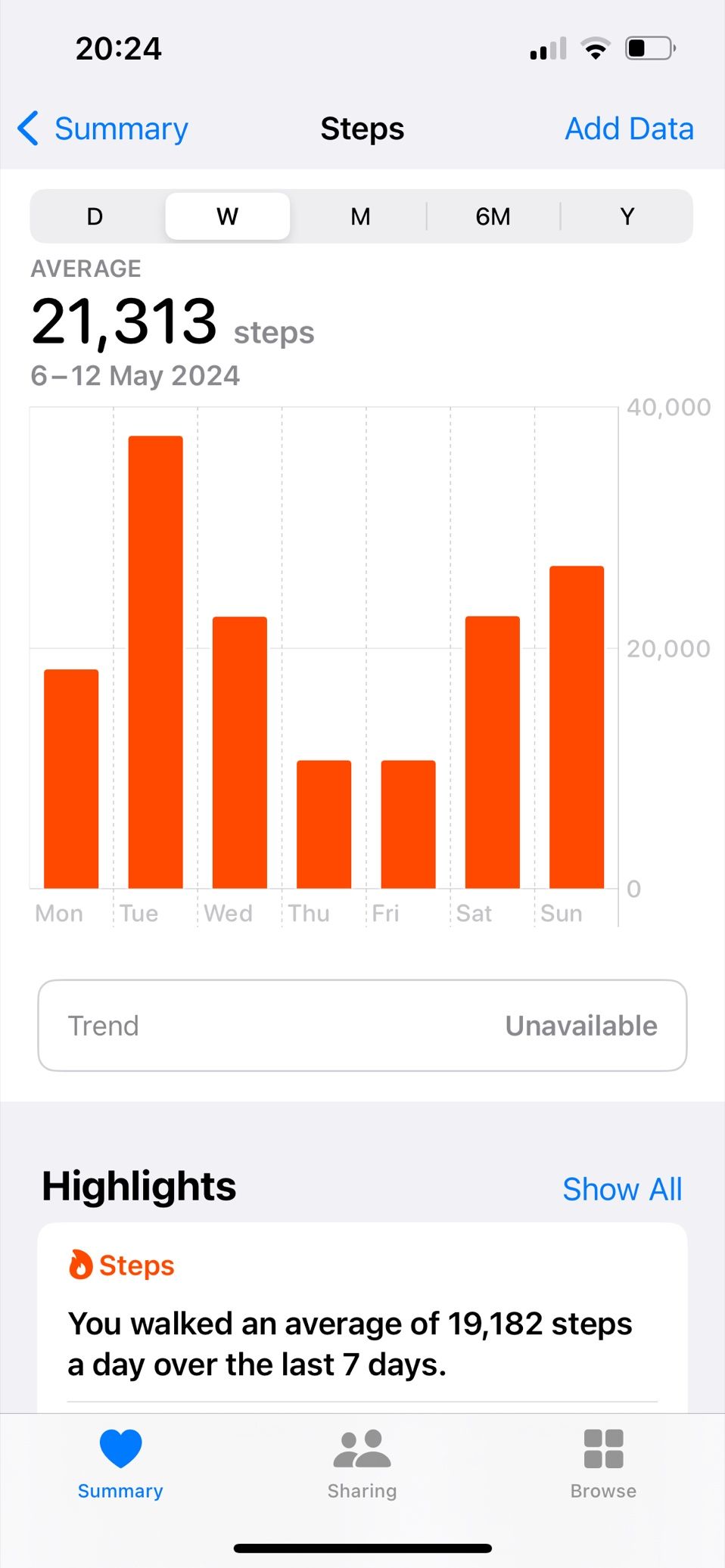
Task: Tap Add Data
Action: (x=628, y=129)
